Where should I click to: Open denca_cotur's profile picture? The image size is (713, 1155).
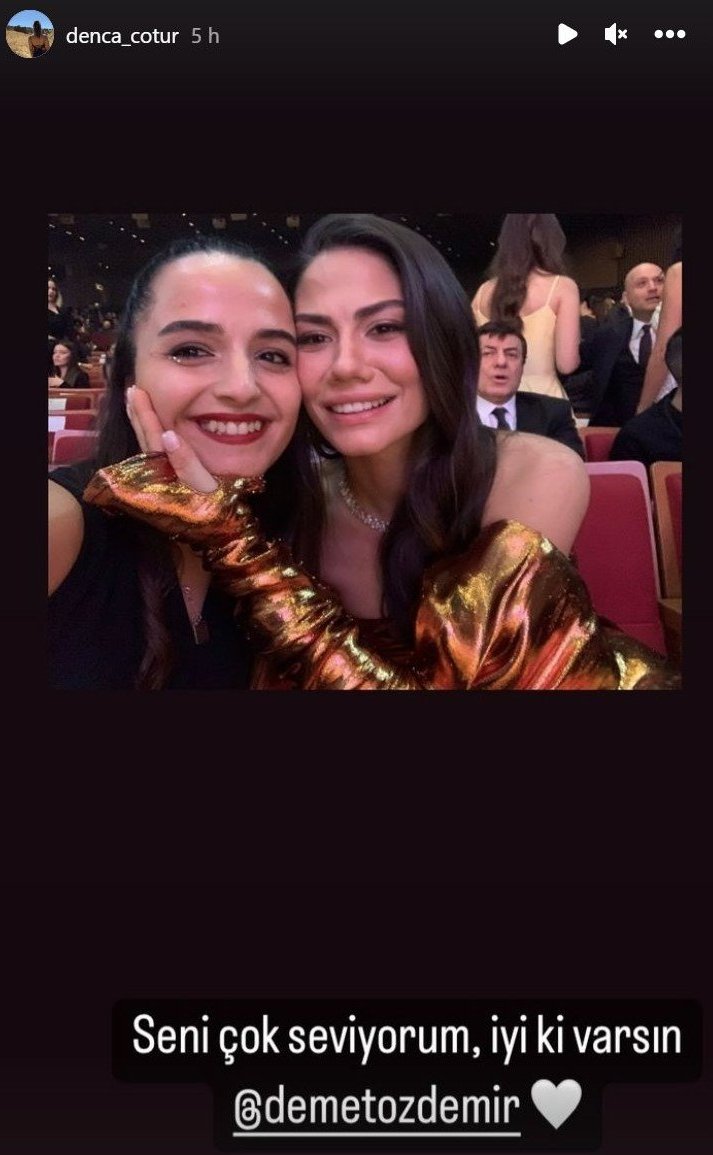coord(30,34)
